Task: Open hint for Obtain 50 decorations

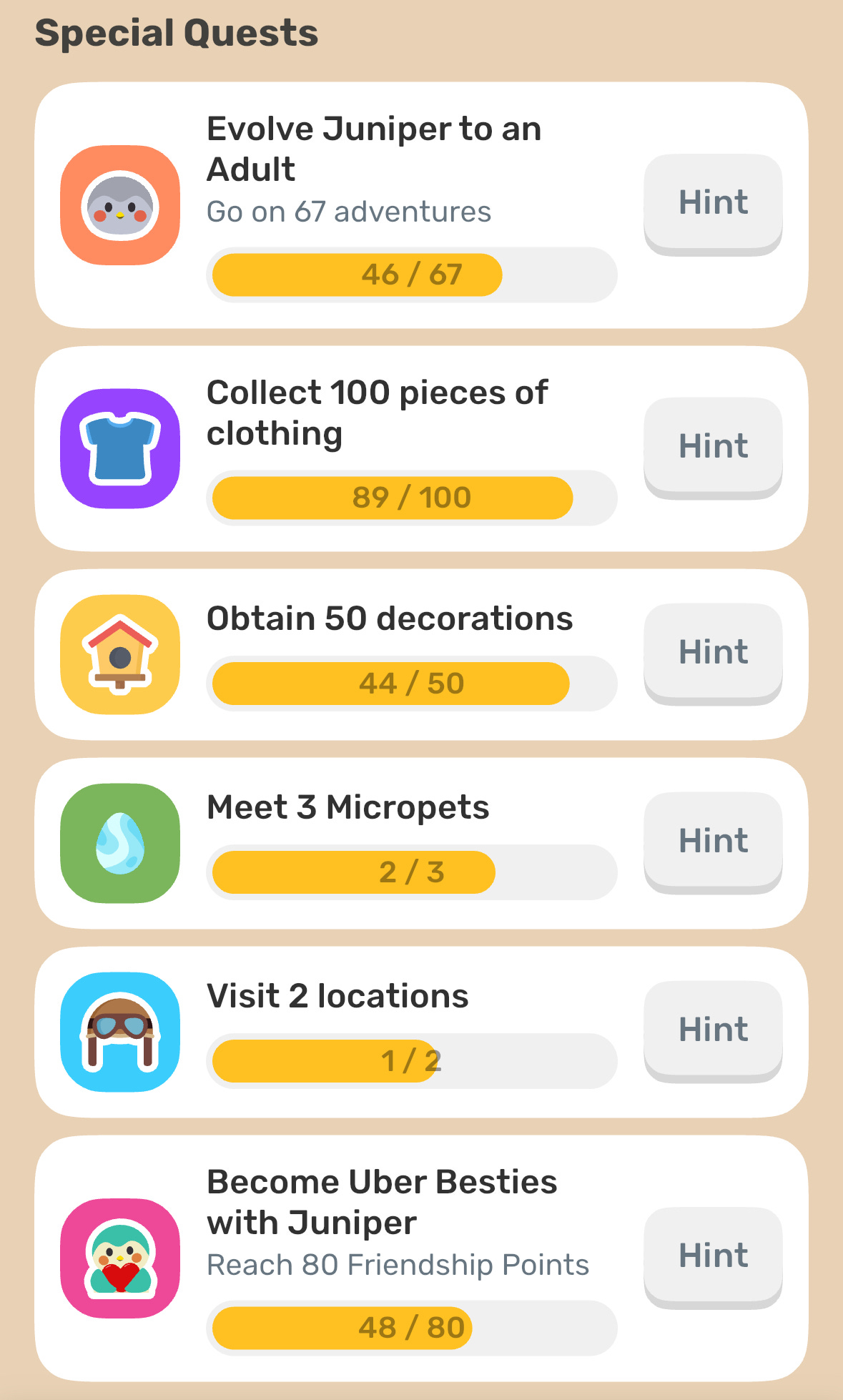Action: (x=712, y=651)
